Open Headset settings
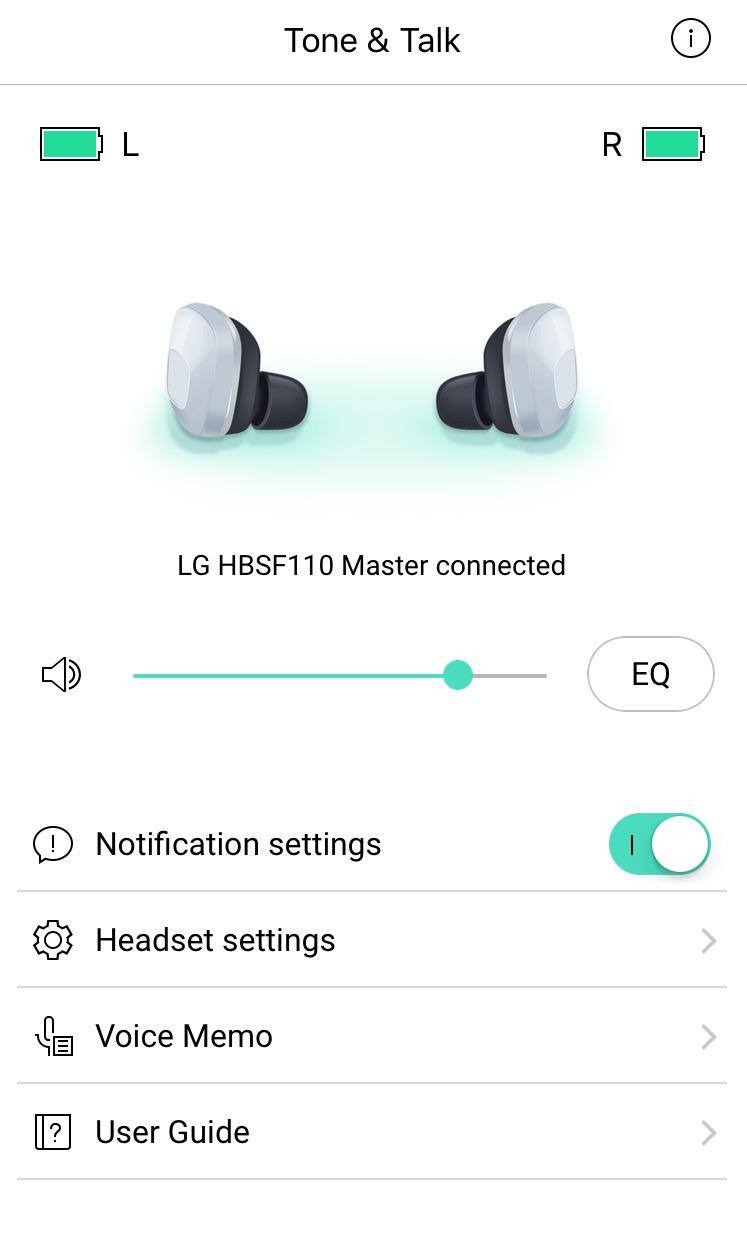The height and width of the screenshot is (1237, 747). pos(372,940)
